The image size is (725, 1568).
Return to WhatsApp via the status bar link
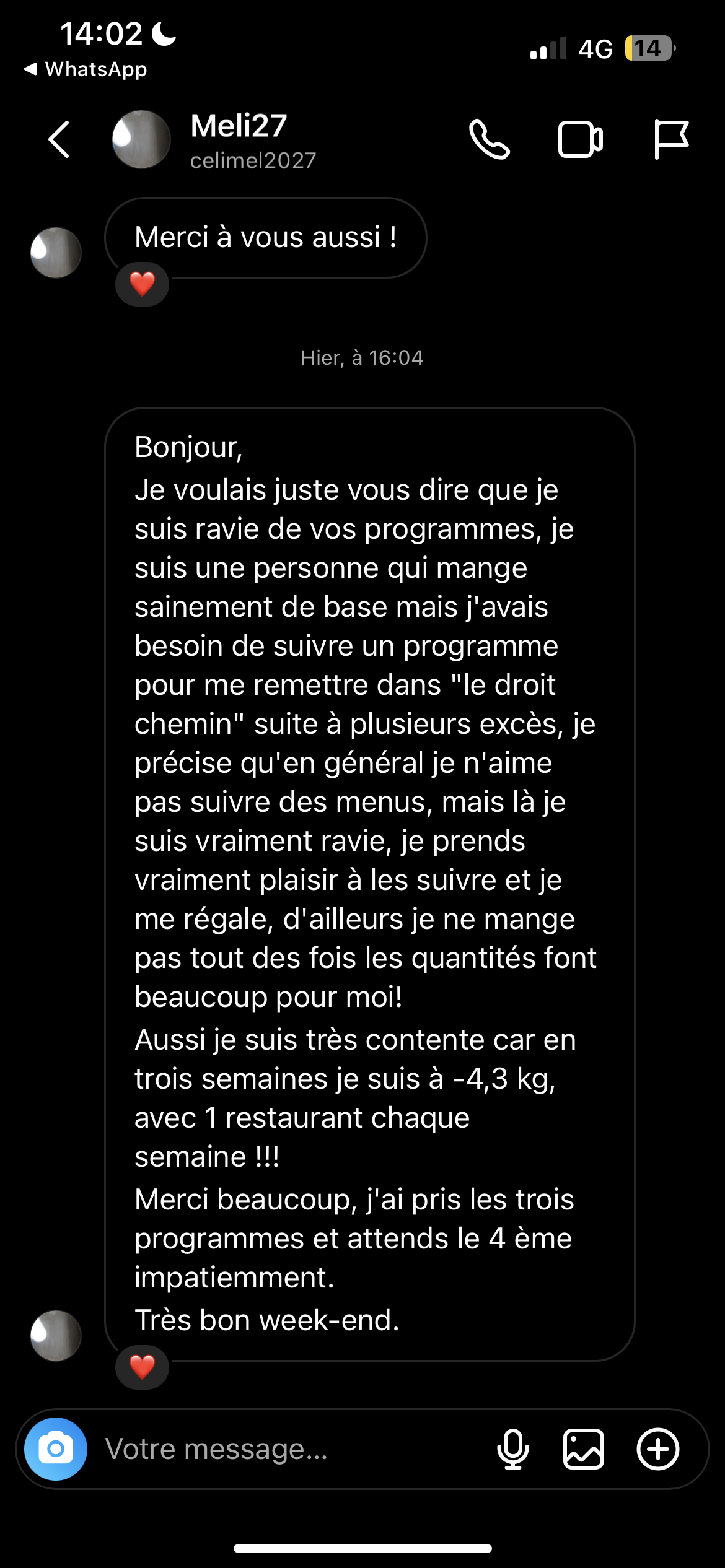coord(86,69)
